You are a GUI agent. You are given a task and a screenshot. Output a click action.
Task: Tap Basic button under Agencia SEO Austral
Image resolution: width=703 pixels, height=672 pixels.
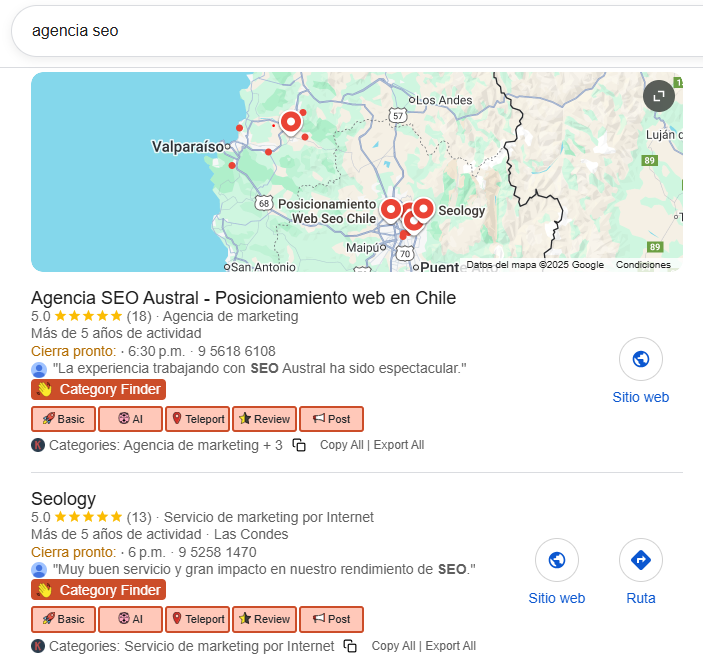click(x=63, y=419)
